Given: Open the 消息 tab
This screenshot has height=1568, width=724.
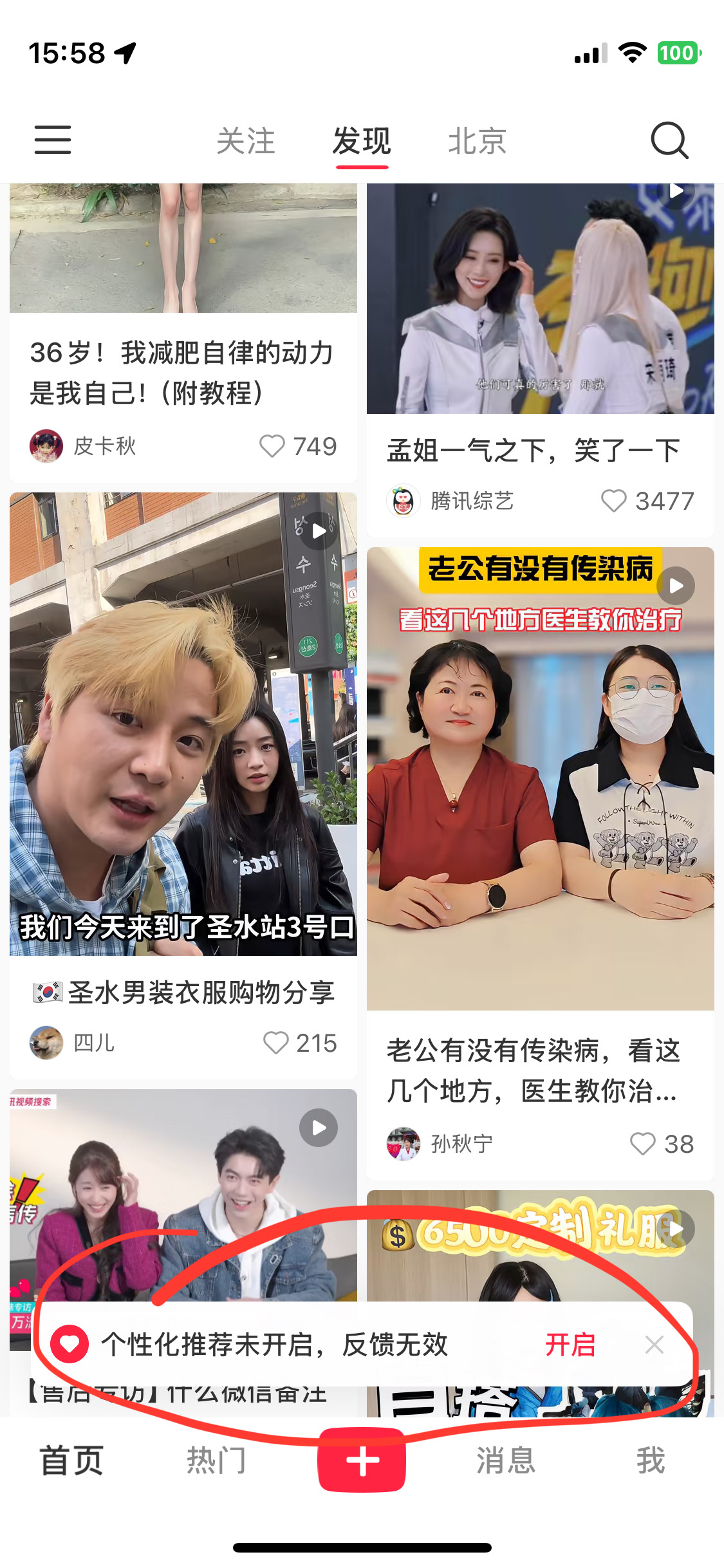Looking at the screenshot, I should pos(506,1460).
